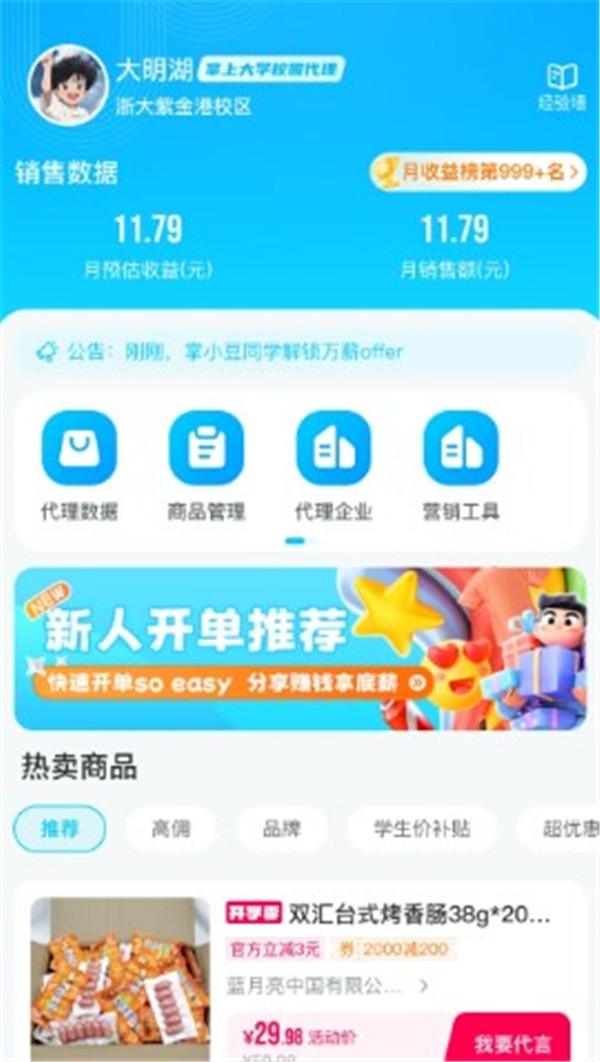600x1062 pixels.
Task: Select the 推荐 filter chip
Action: [59, 828]
